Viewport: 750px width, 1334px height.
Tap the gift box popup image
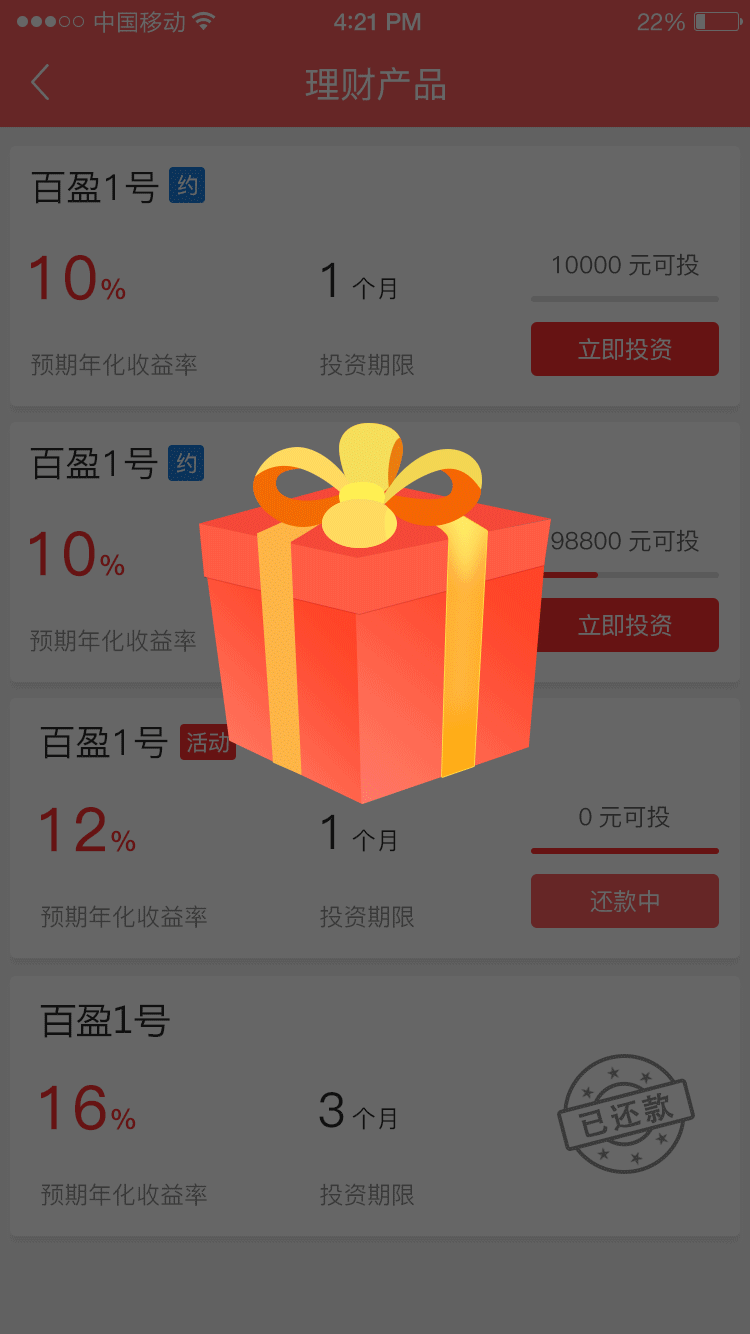(x=375, y=610)
